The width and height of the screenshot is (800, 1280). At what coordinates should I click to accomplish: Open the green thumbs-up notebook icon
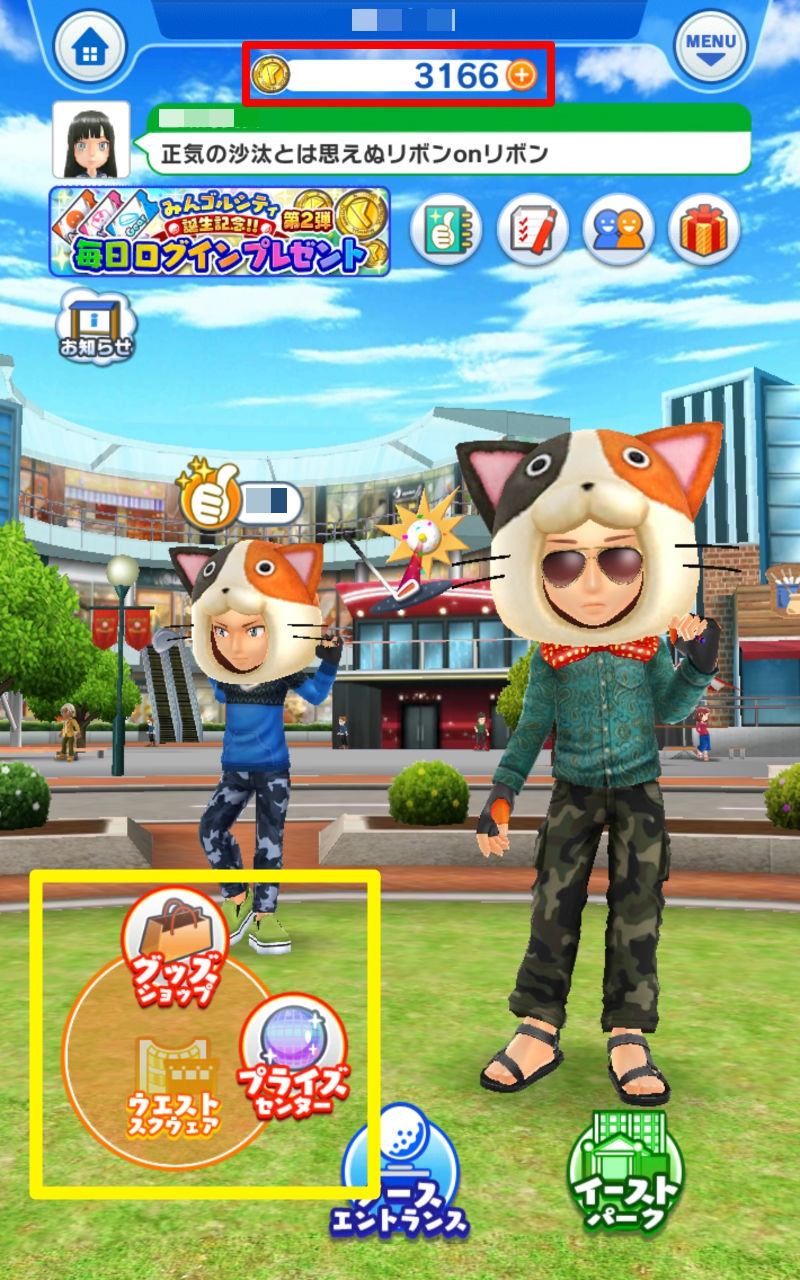tap(446, 229)
